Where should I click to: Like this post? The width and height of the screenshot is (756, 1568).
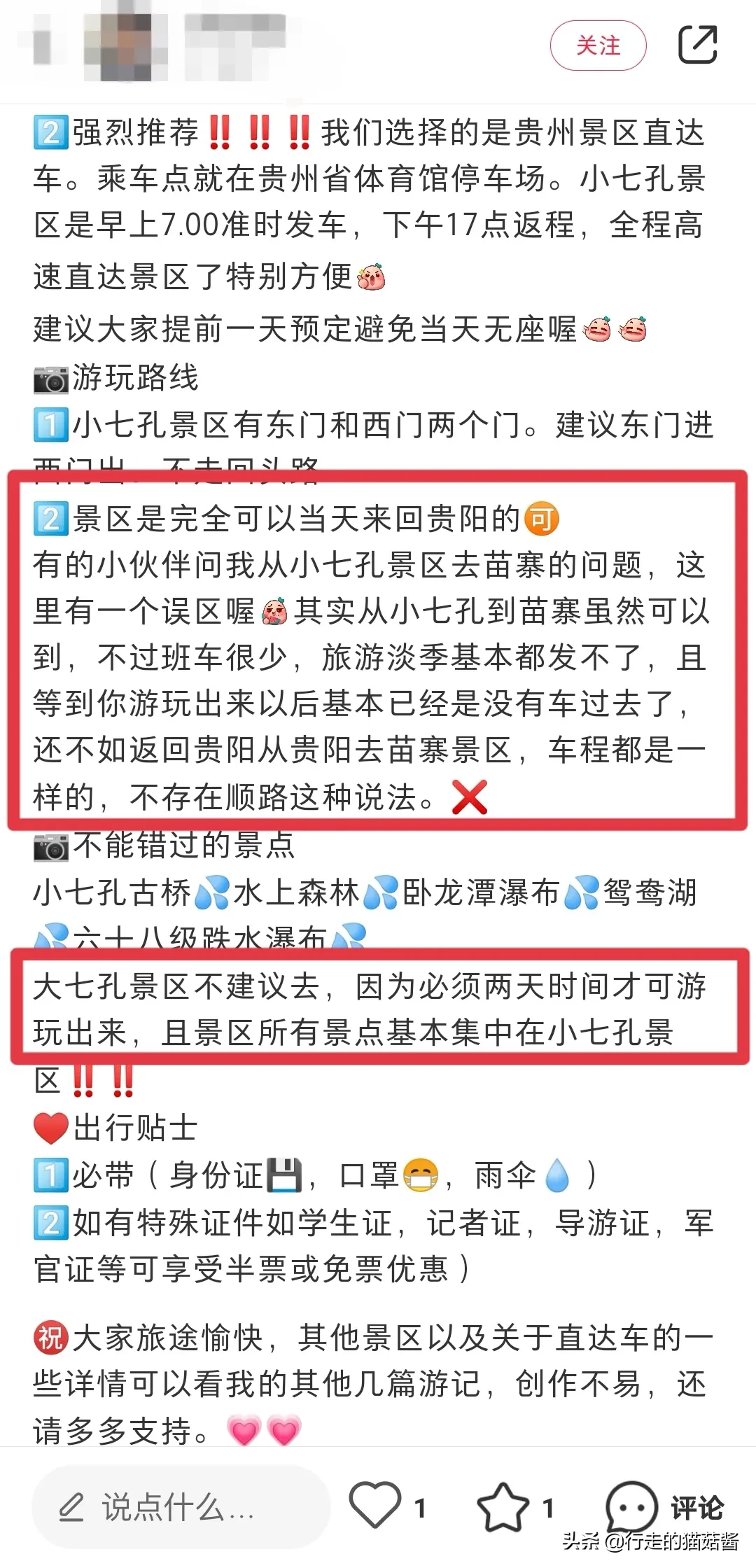point(376,1507)
